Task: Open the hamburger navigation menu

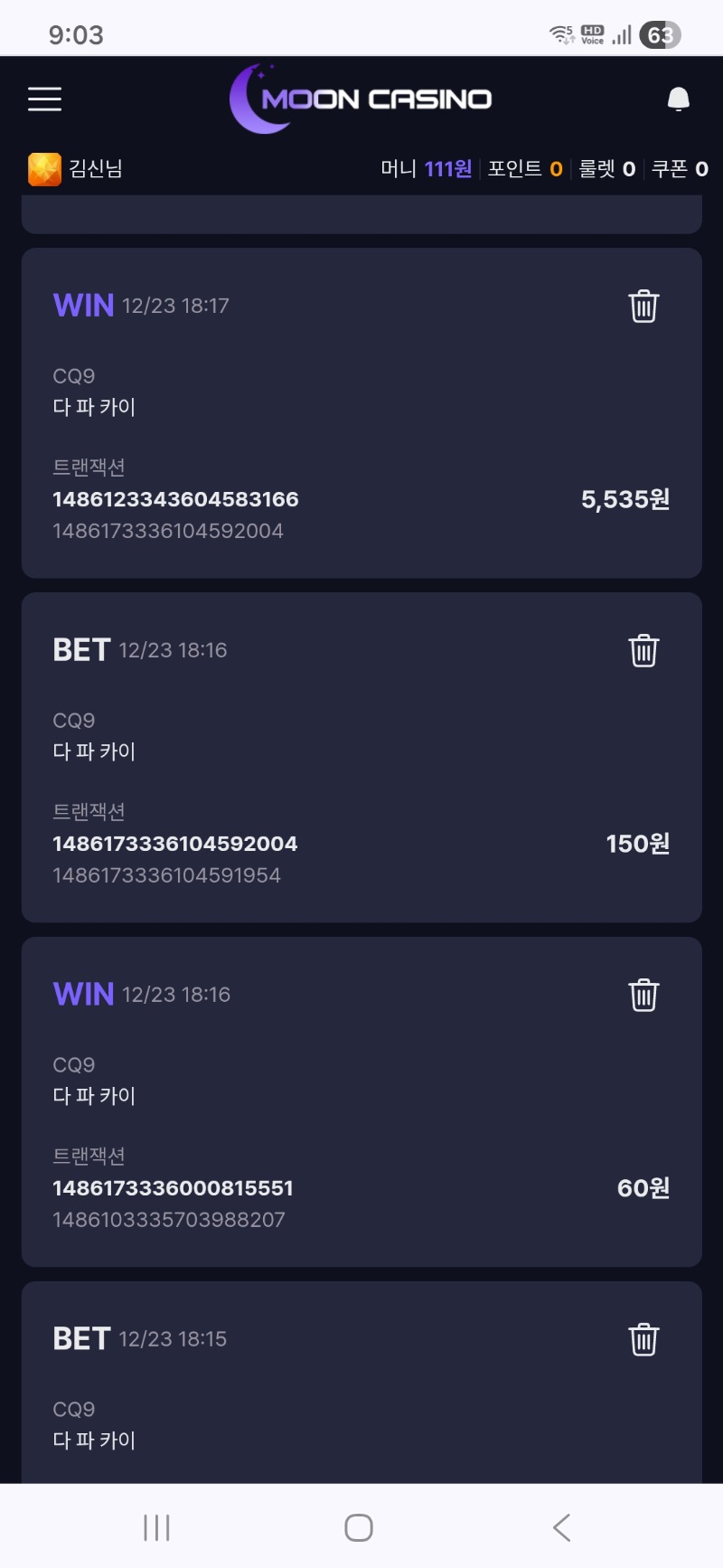Action: click(x=44, y=99)
